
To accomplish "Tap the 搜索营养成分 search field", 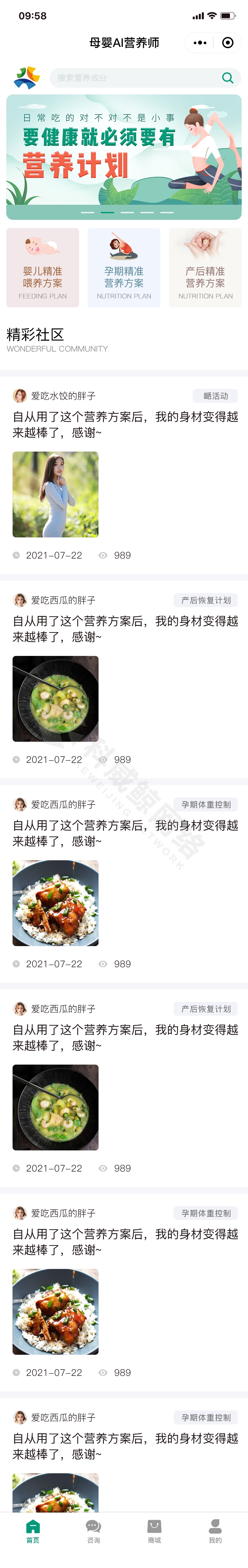I will point(134,78).
